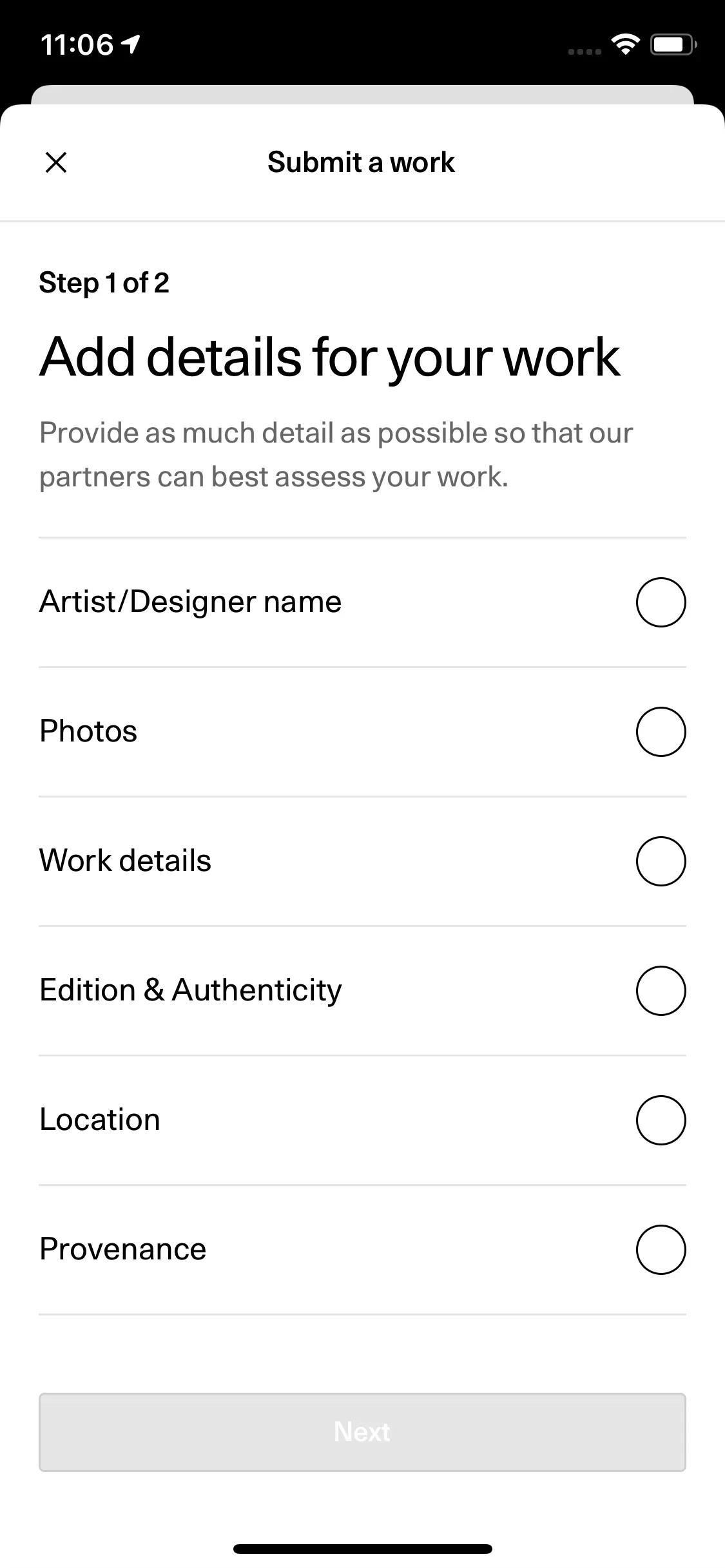Close the Submit a work sheet
725x1568 pixels.
[55, 163]
